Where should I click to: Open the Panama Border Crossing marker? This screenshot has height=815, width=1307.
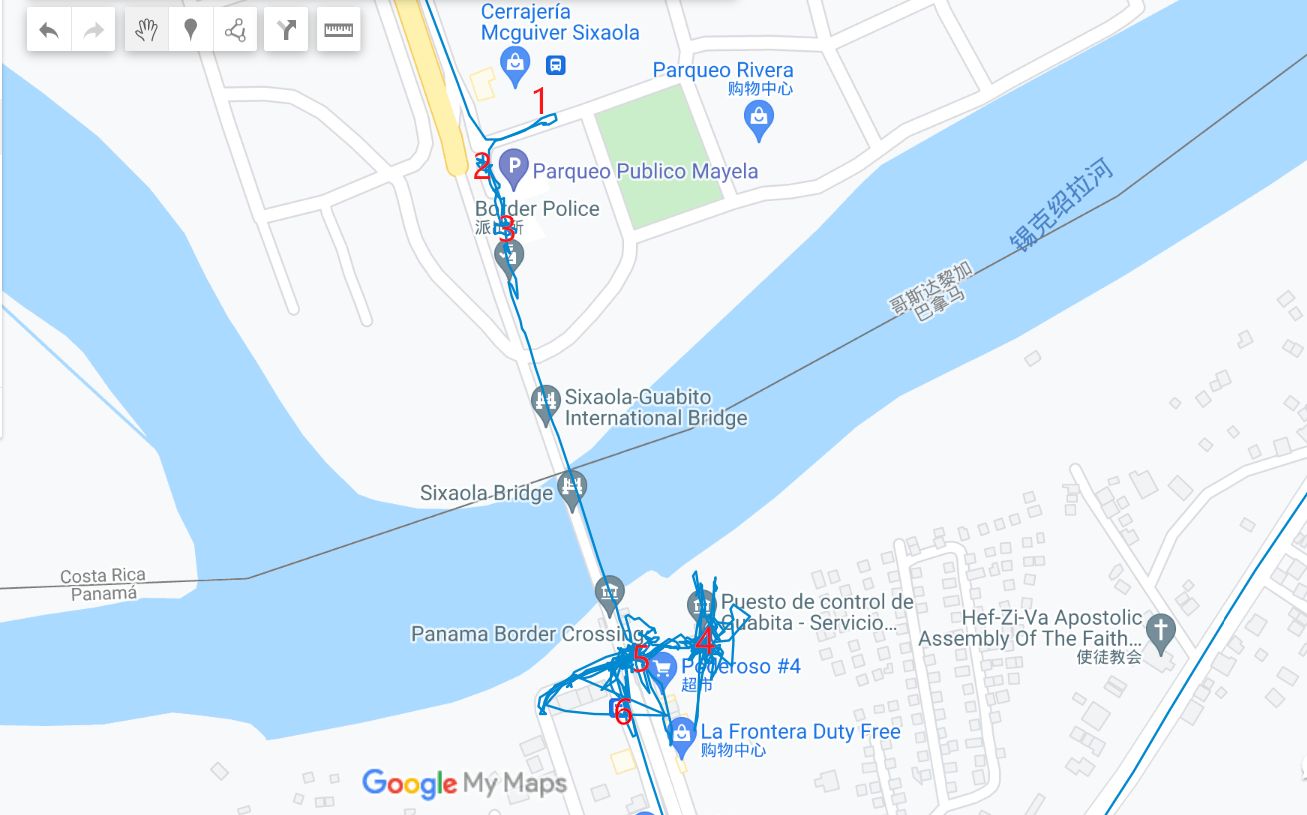tap(609, 593)
